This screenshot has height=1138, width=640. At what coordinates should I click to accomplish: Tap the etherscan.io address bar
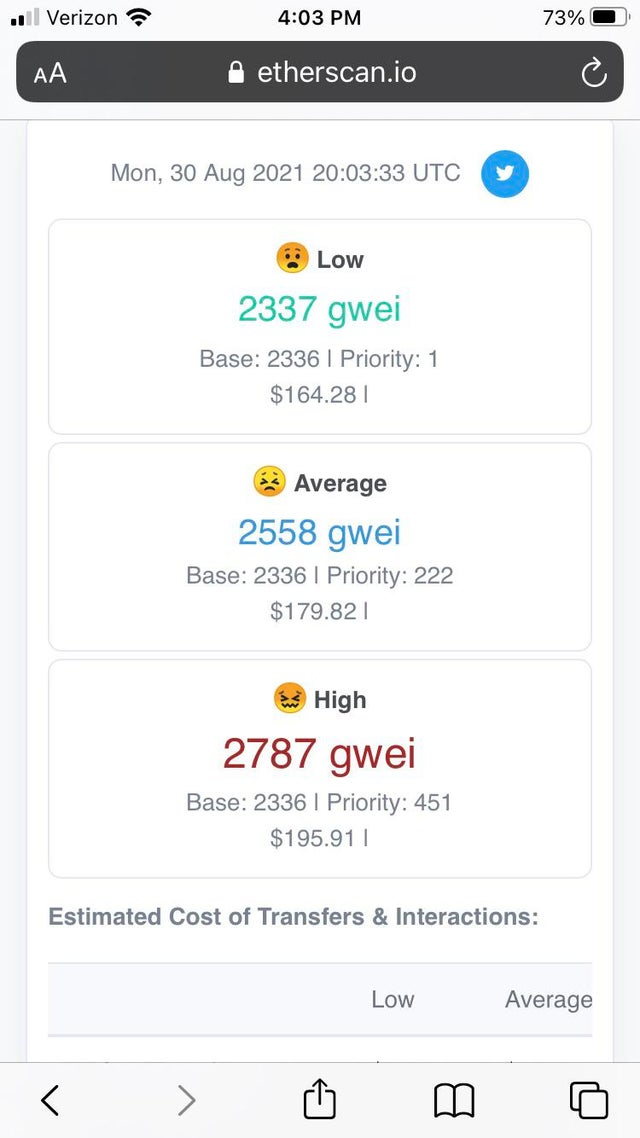click(320, 72)
